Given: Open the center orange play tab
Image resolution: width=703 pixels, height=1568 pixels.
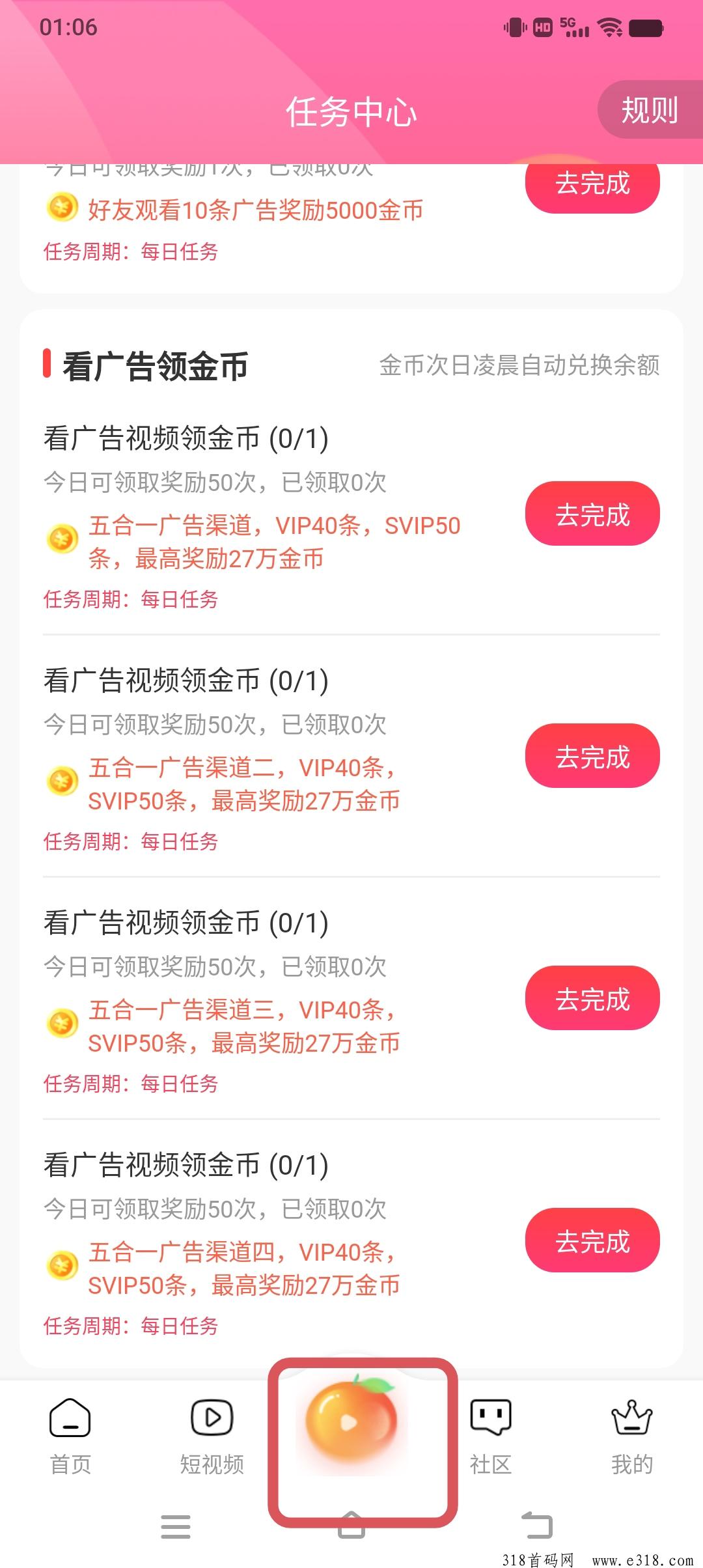Looking at the screenshot, I should pyautogui.click(x=351, y=1421).
